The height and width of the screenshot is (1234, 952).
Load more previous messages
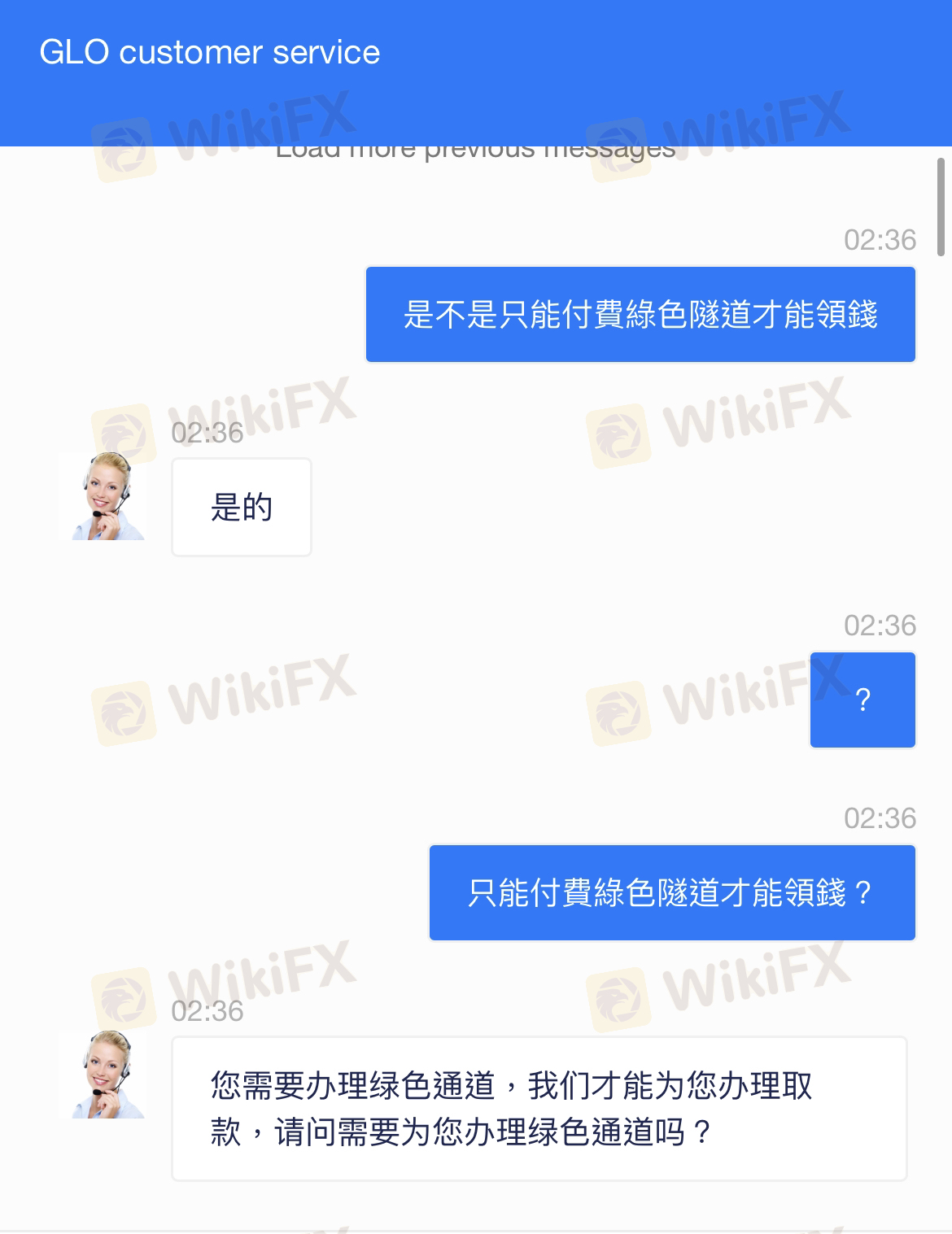475,153
